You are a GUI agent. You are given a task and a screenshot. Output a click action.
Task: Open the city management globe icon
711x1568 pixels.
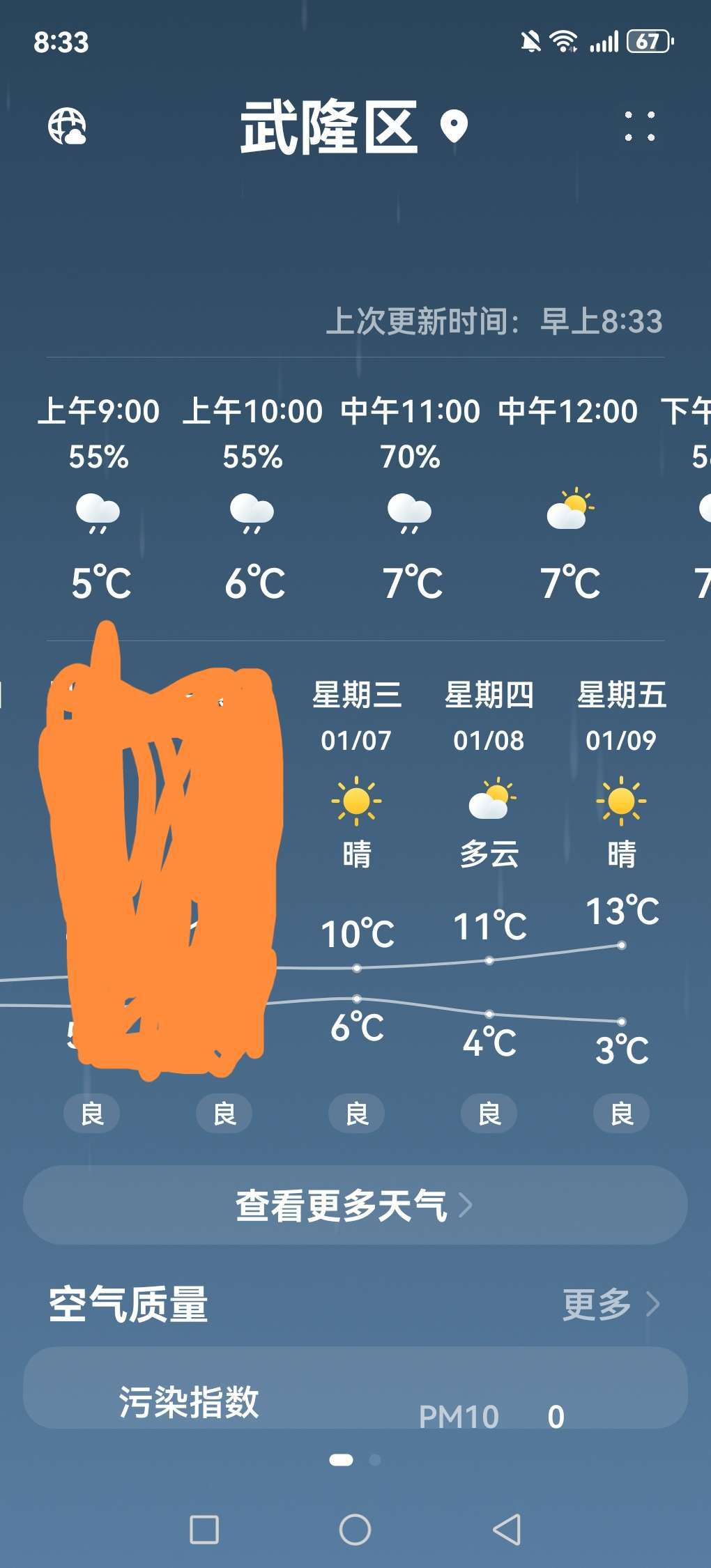(x=67, y=126)
